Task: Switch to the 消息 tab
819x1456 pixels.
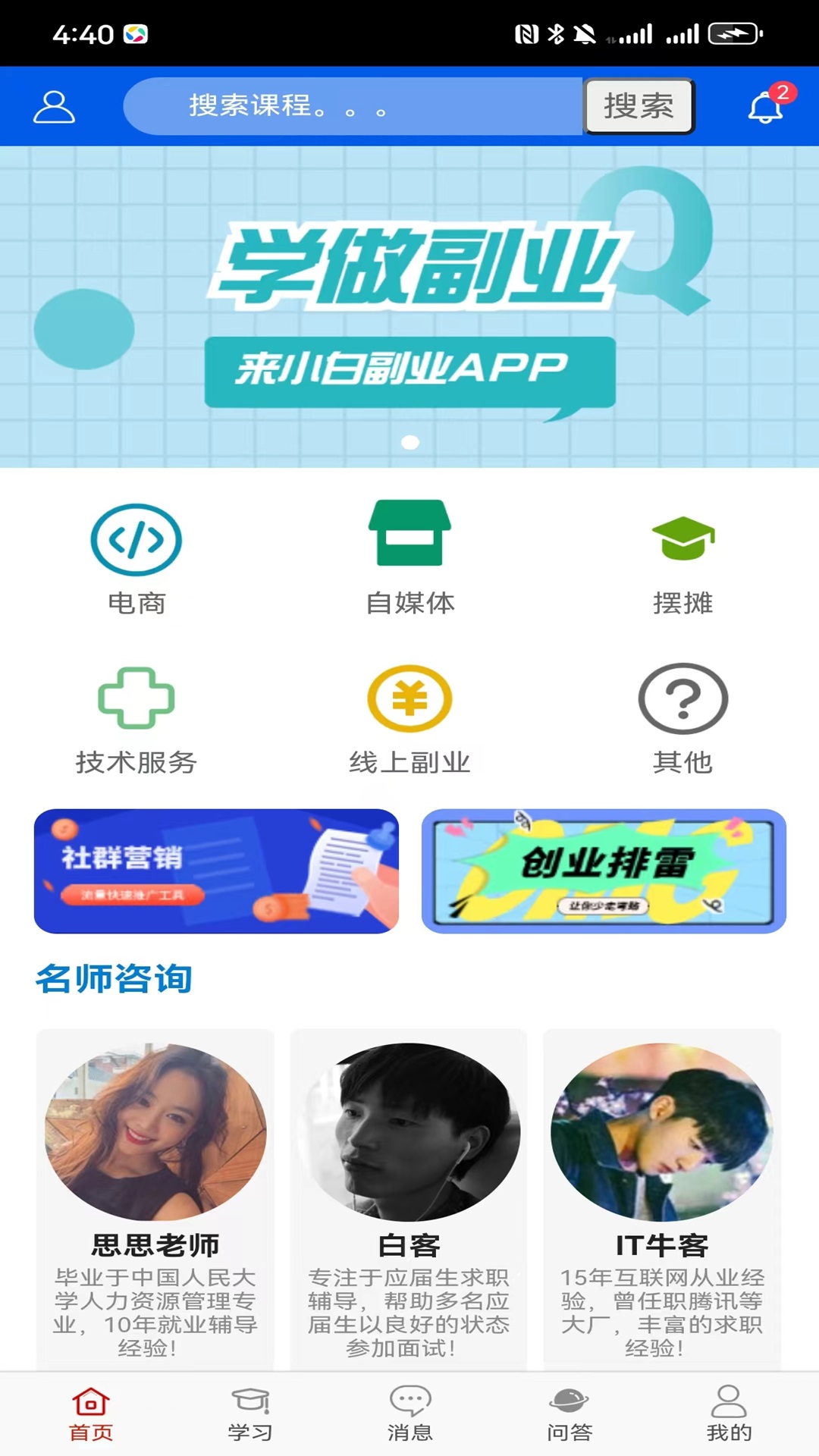Action: pos(409,1414)
